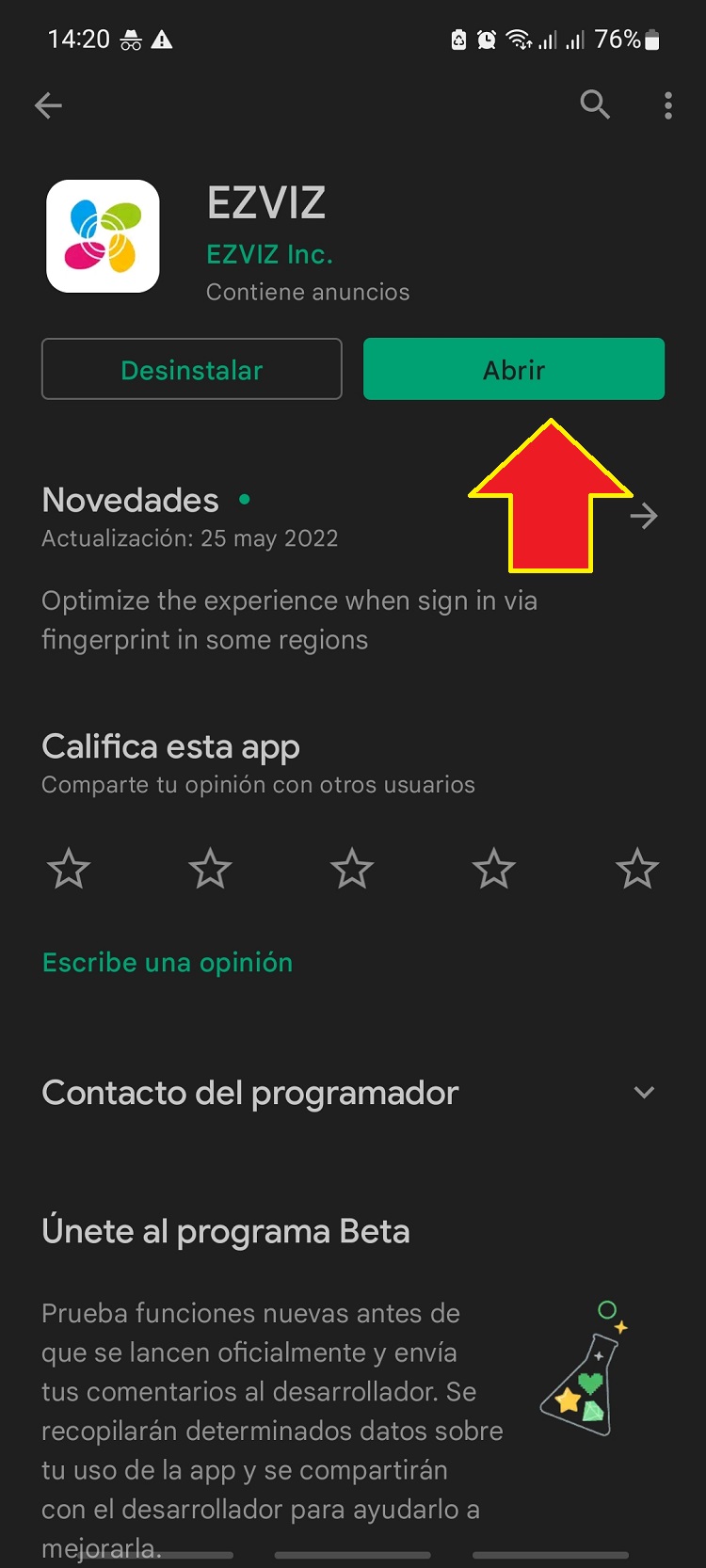Rate the app one star
The width and height of the screenshot is (706, 1568).
(69, 868)
